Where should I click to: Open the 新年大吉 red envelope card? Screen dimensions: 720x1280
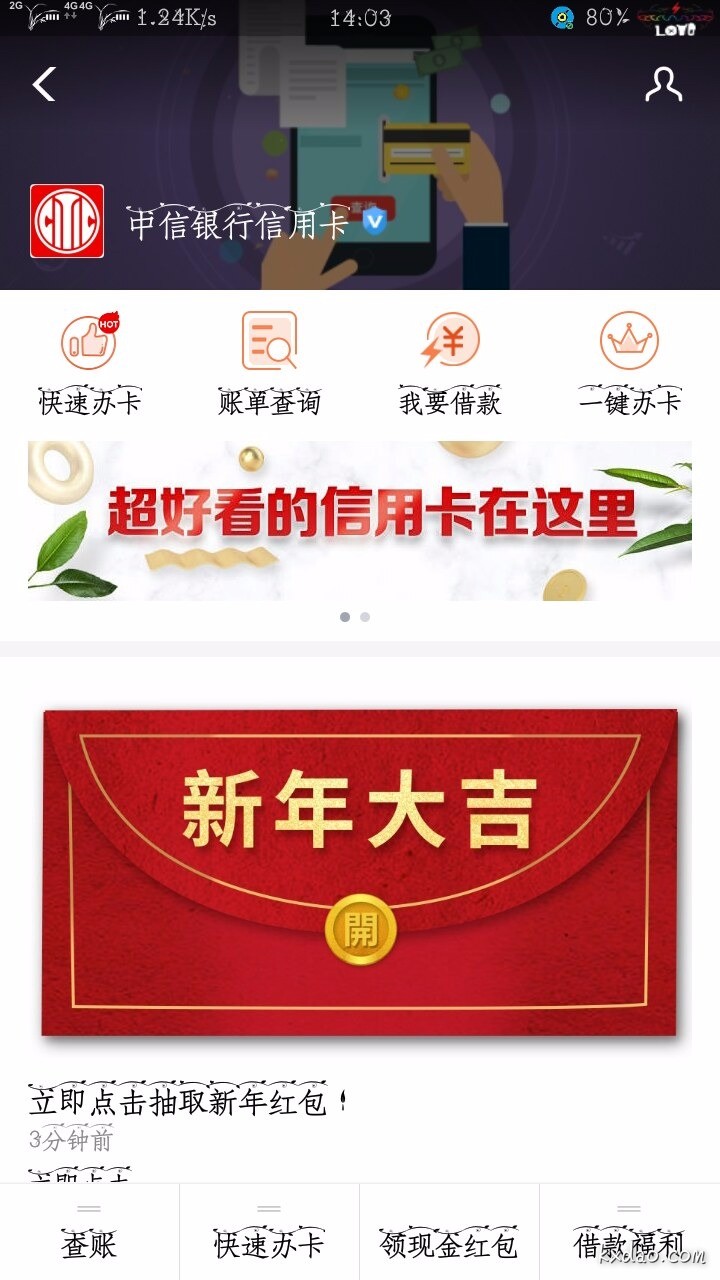tap(360, 872)
